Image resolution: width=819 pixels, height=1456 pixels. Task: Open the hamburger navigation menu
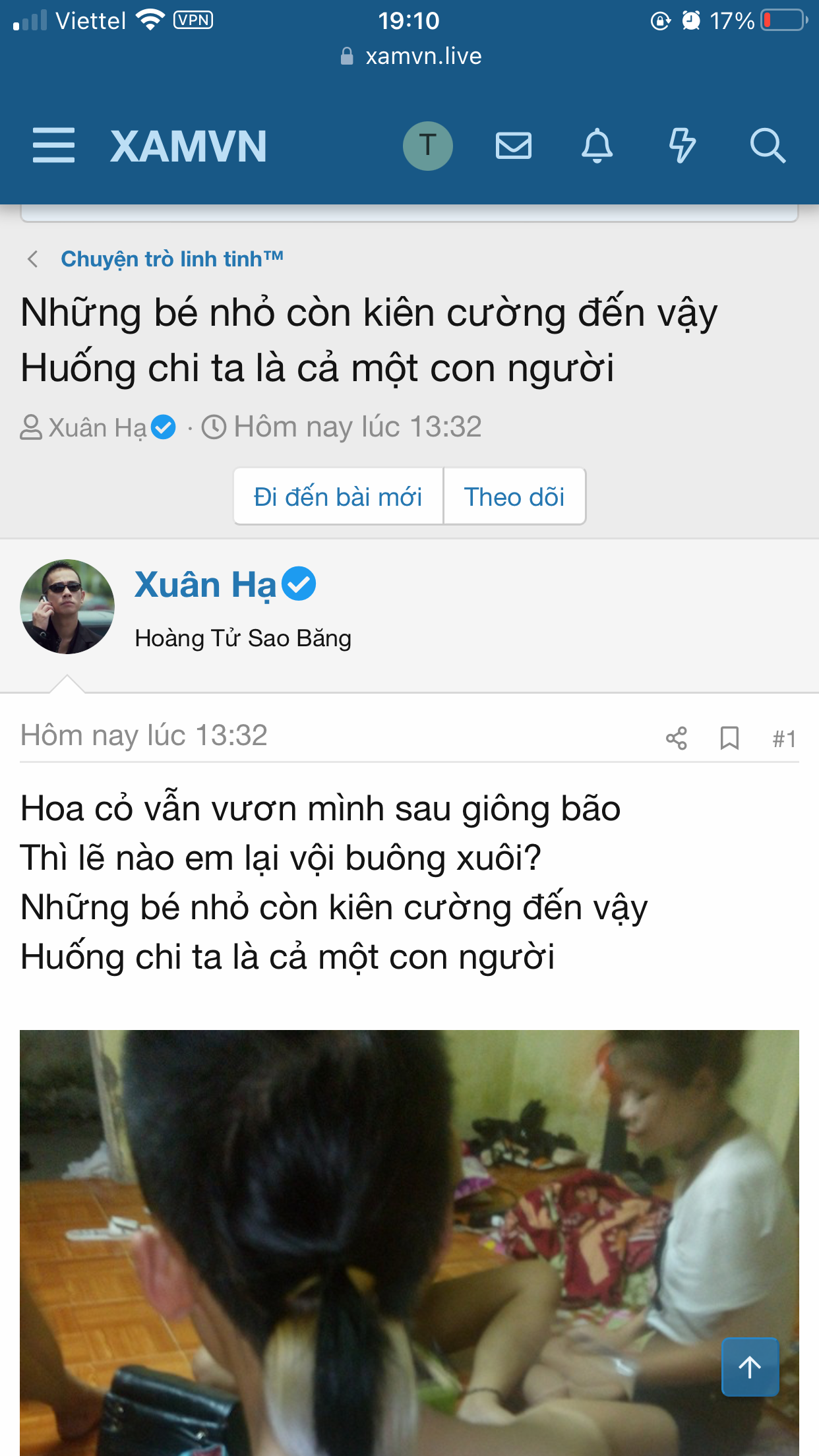[53, 146]
